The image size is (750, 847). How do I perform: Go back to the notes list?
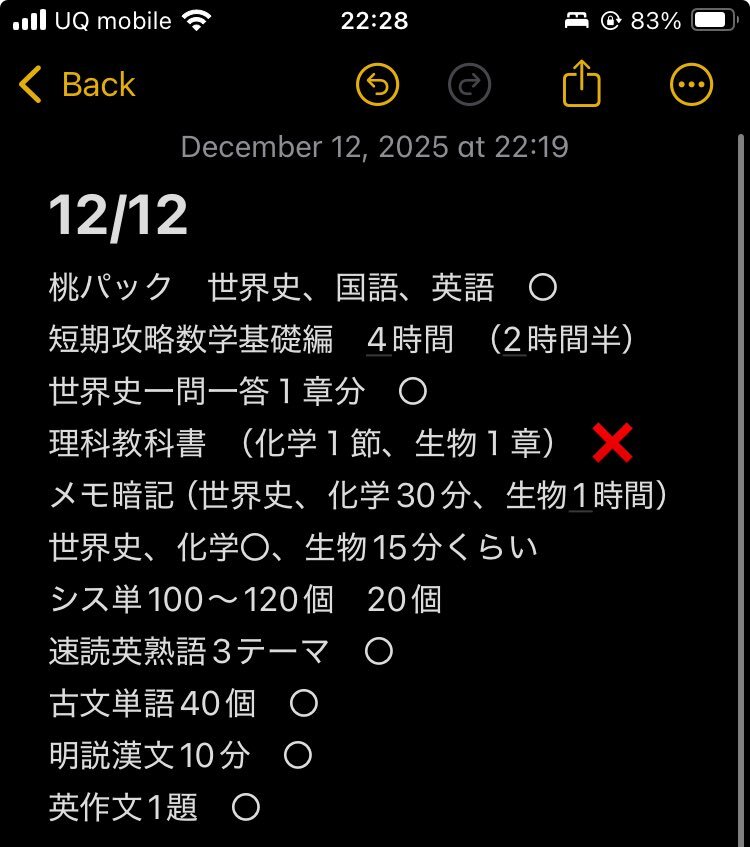point(77,86)
